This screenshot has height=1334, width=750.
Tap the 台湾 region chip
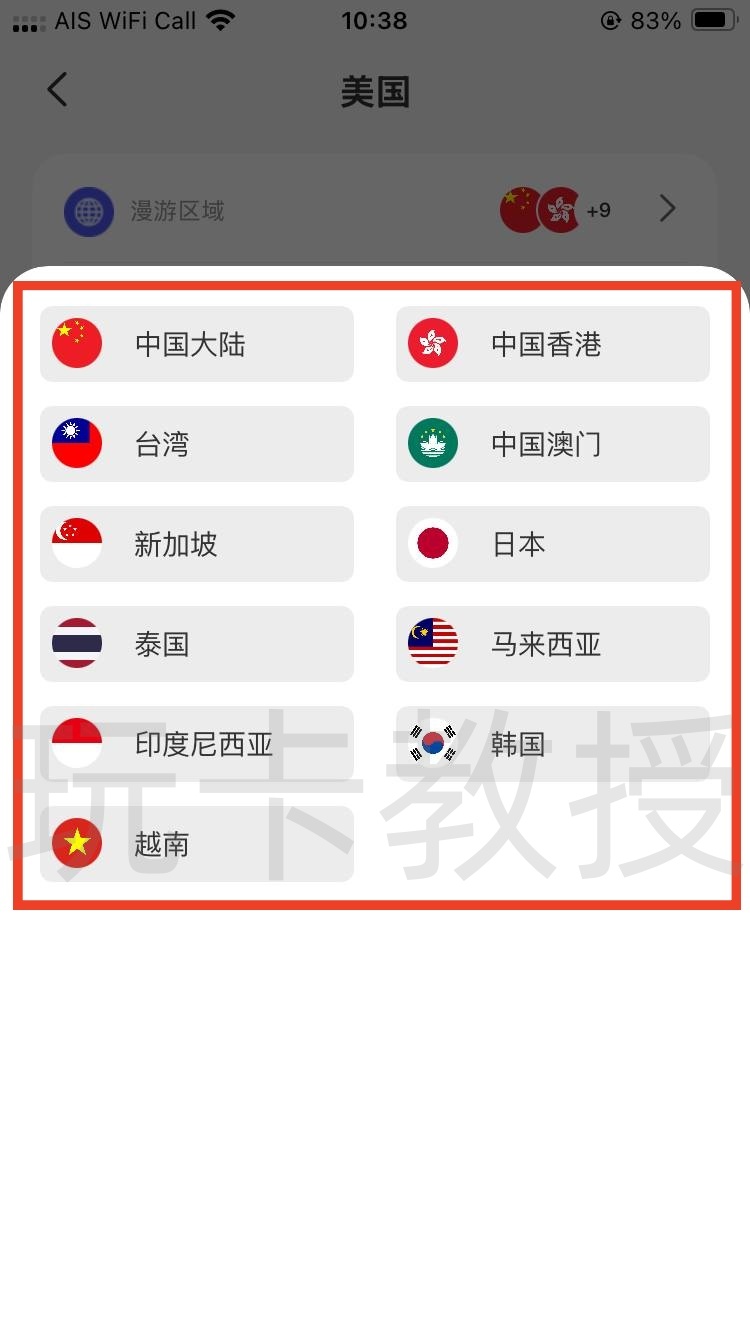[x=197, y=444]
